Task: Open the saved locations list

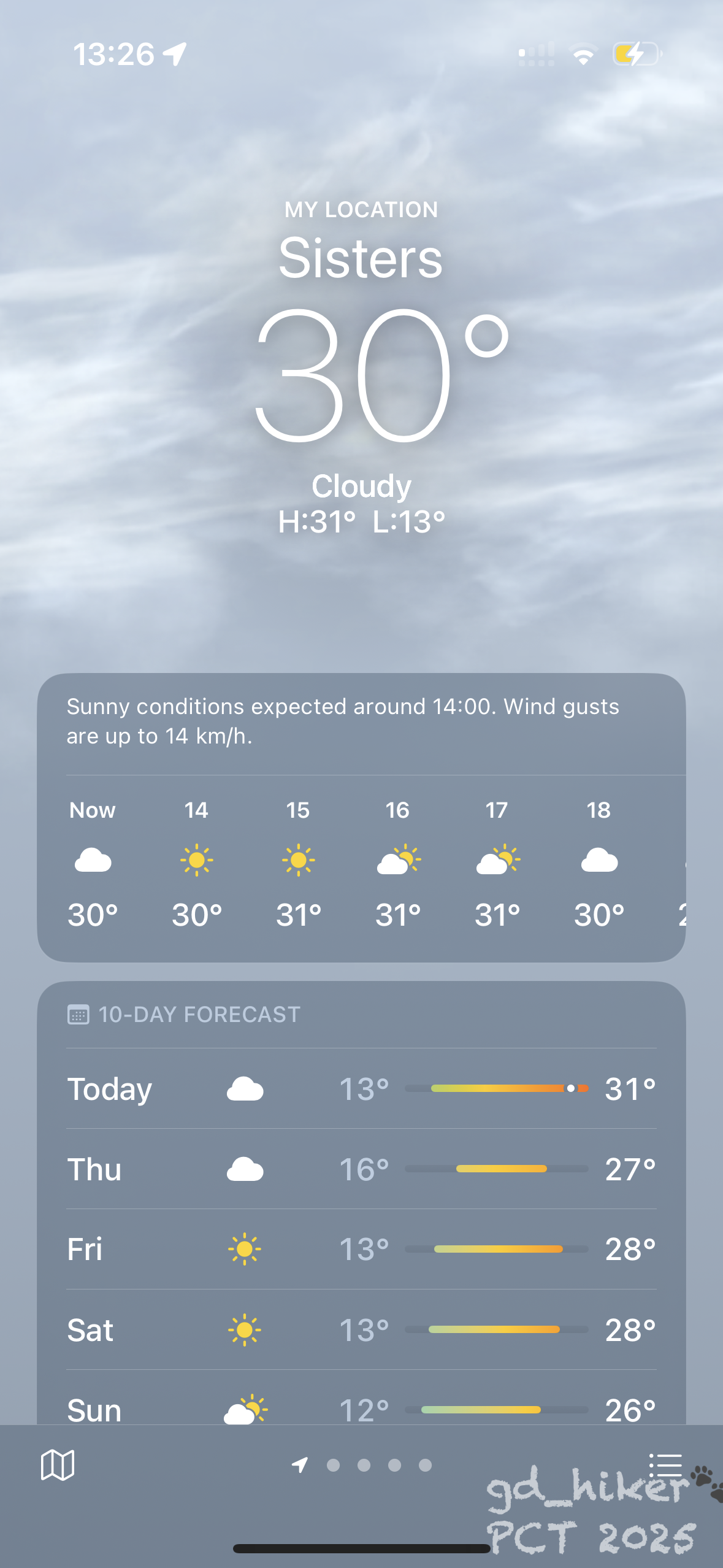Action: pyautogui.click(x=665, y=1465)
